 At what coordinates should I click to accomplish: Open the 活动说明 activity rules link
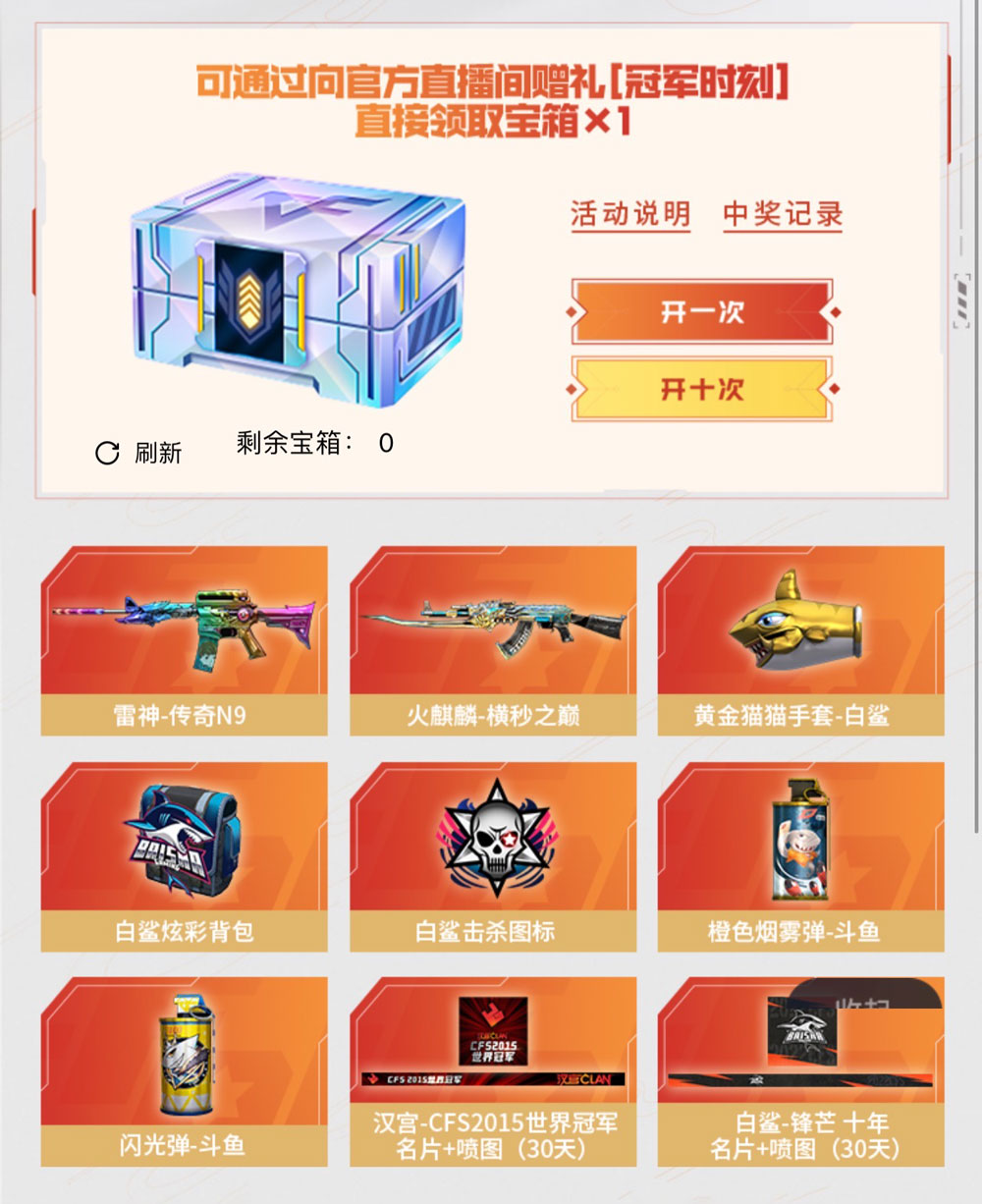click(630, 214)
